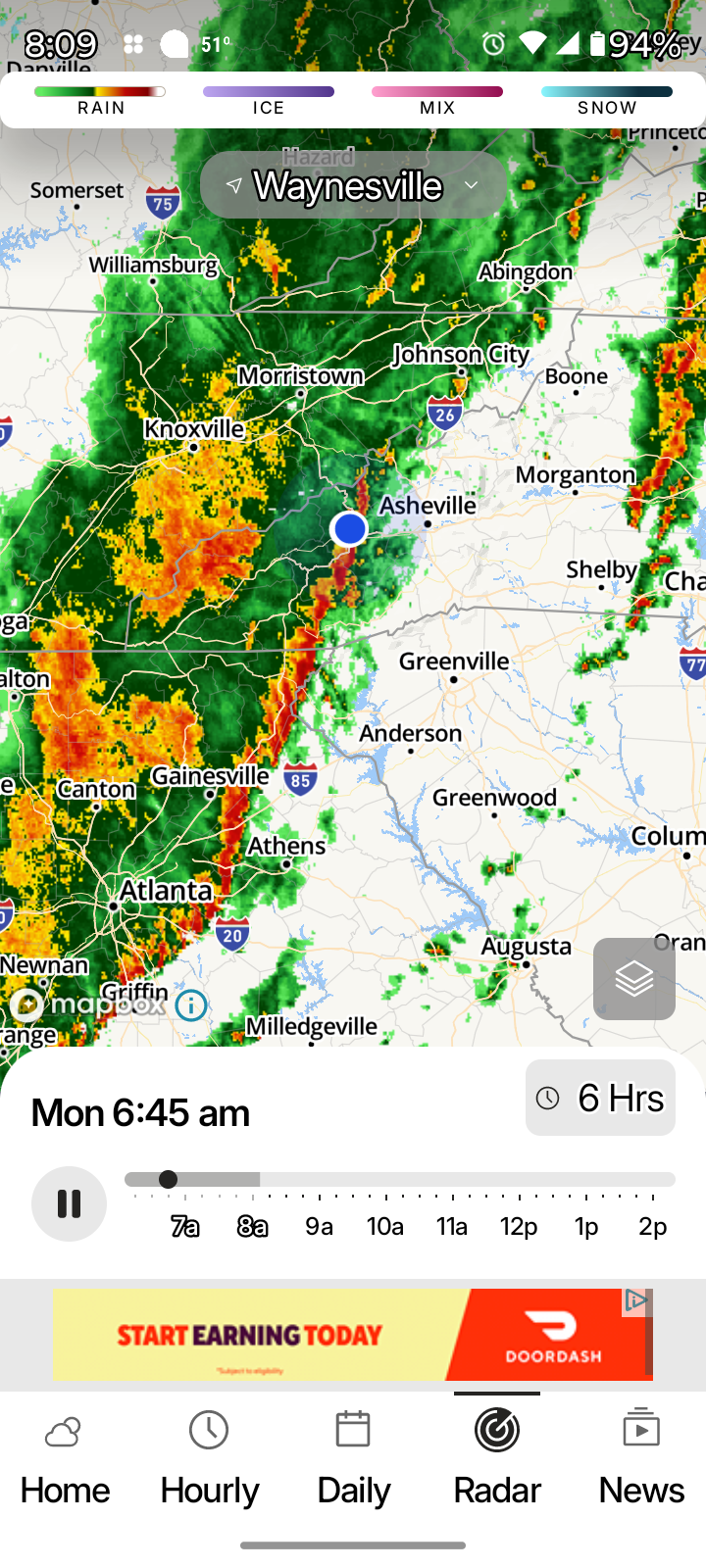Open the News tab
Screen dimensions: 706x1568
coord(641,1460)
